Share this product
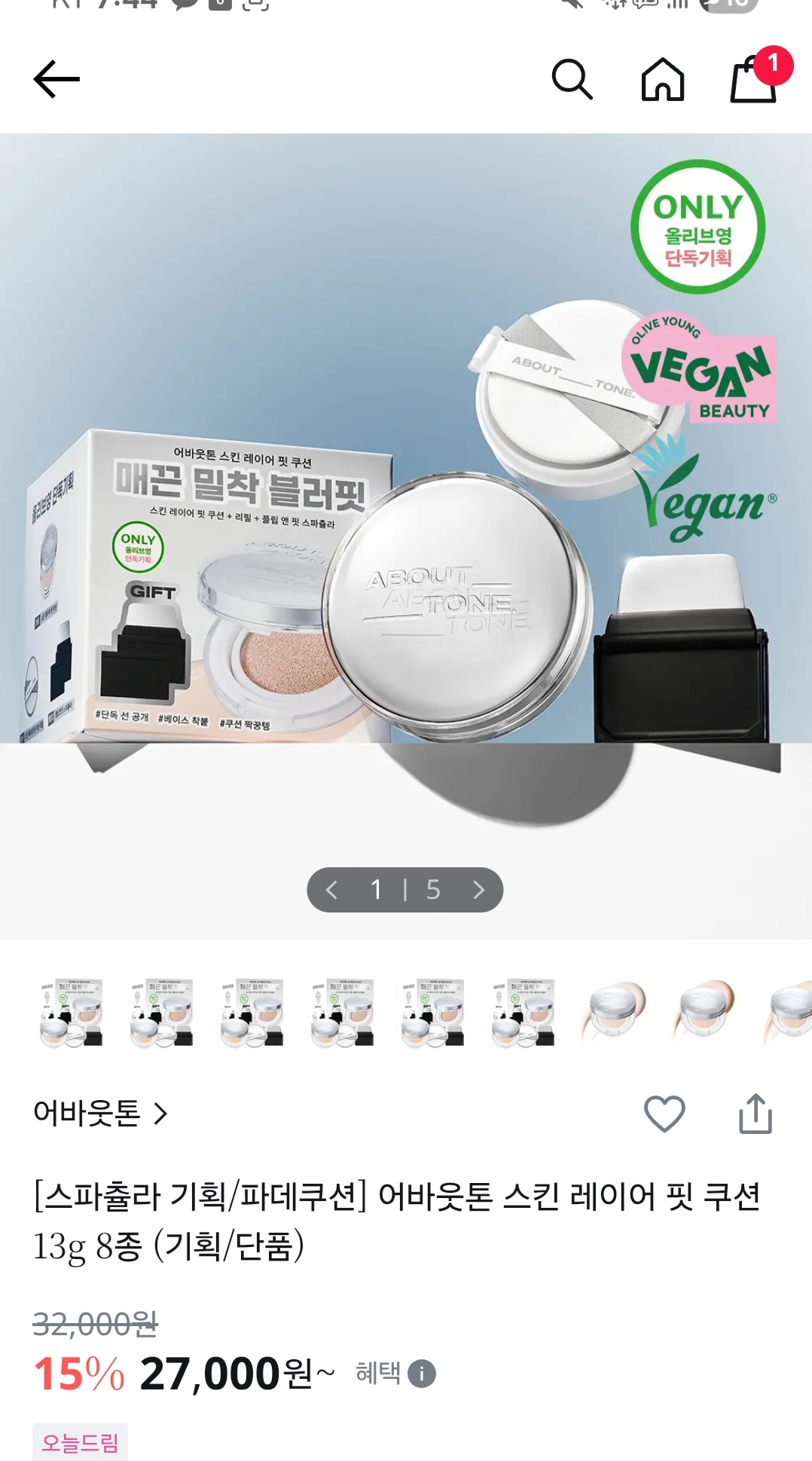The image size is (812, 1461). [x=756, y=1113]
